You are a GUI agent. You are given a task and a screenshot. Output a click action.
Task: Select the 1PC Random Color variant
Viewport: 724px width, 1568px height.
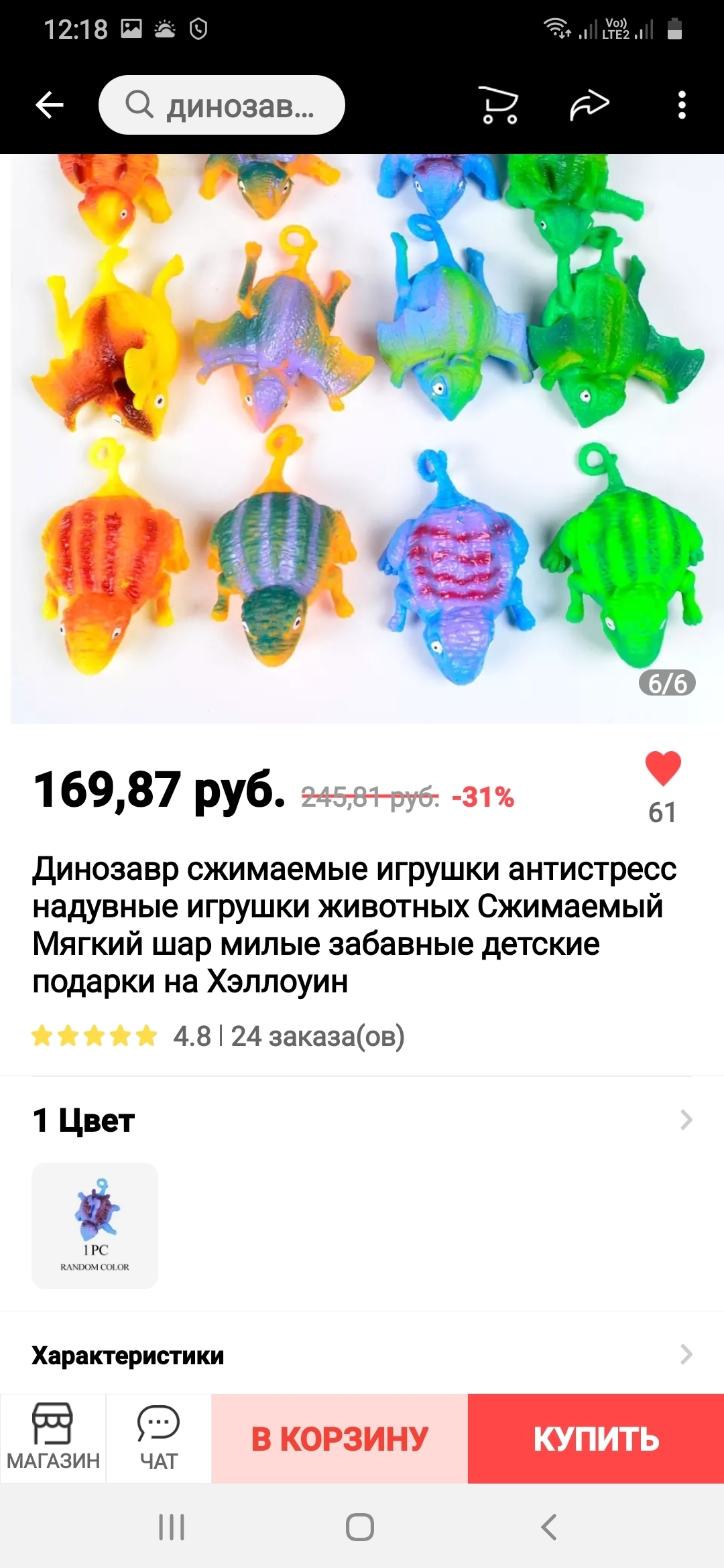95,1226
